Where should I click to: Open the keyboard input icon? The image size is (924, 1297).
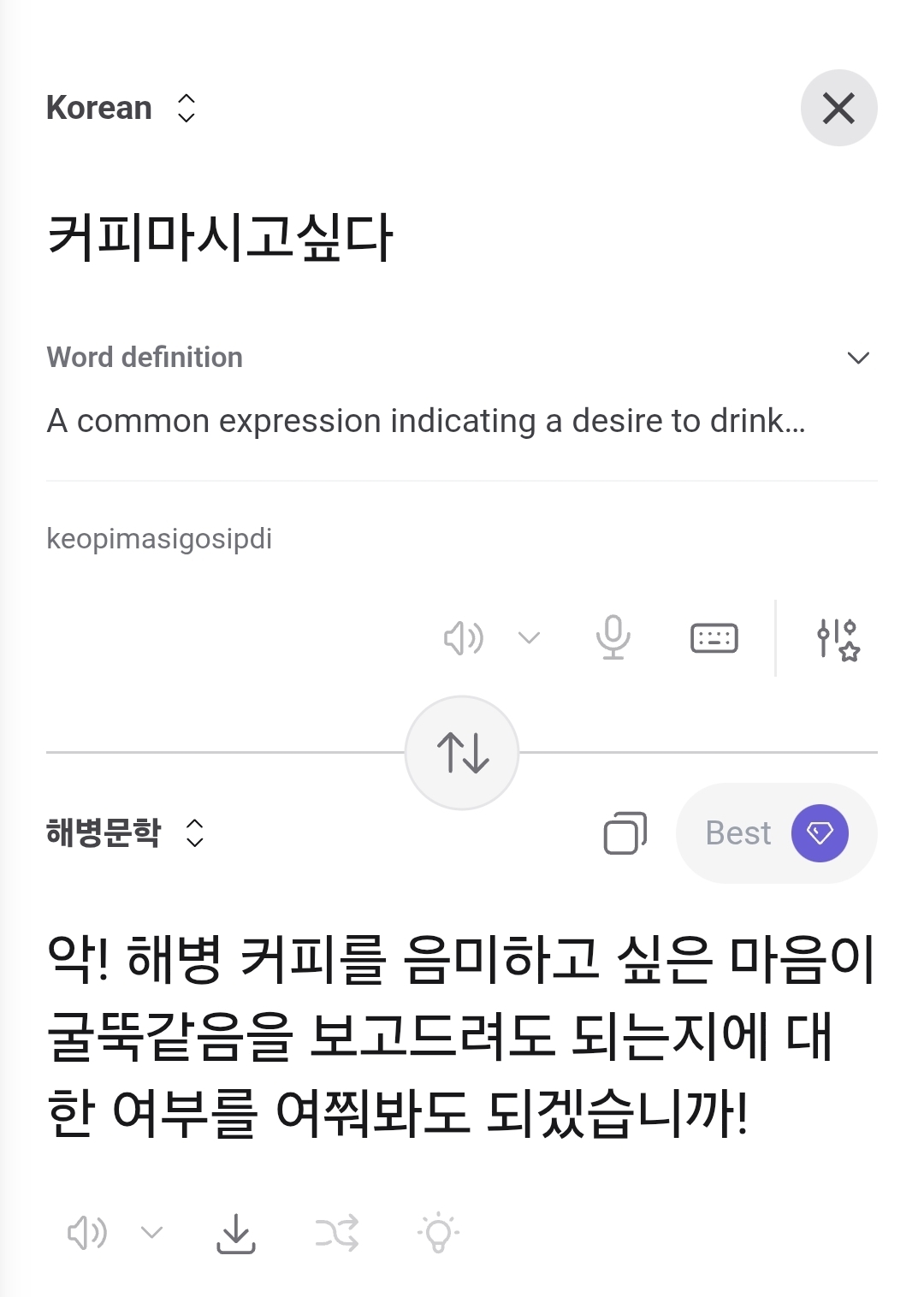(714, 638)
